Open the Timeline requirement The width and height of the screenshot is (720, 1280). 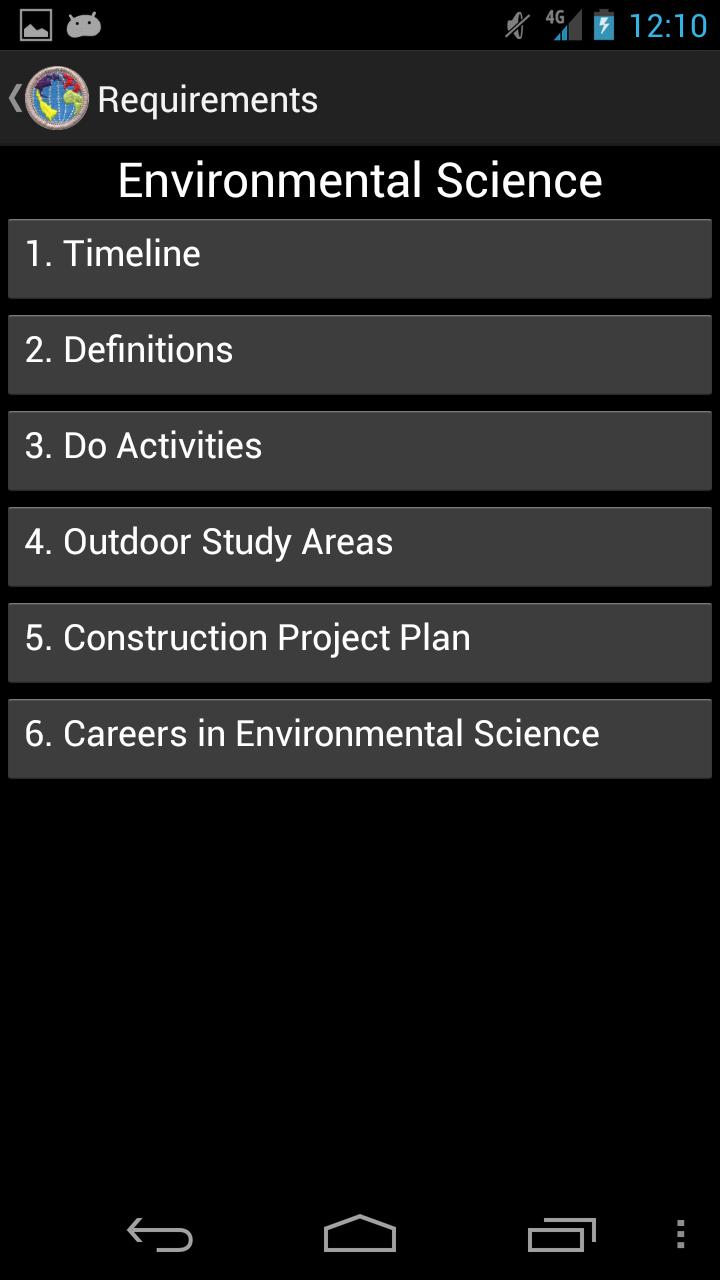pos(360,258)
